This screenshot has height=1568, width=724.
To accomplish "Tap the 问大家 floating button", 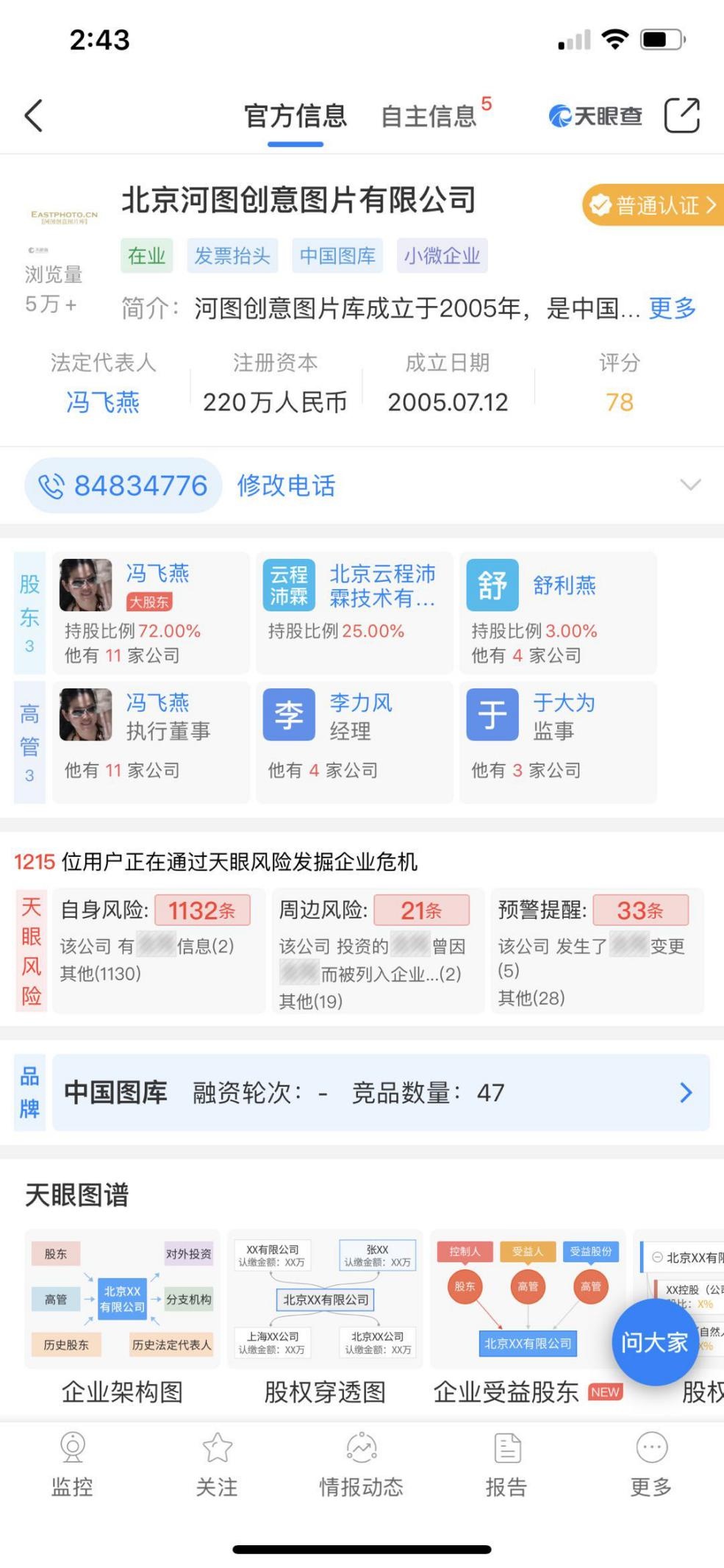I will pyautogui.click(x=655, y=1342).
